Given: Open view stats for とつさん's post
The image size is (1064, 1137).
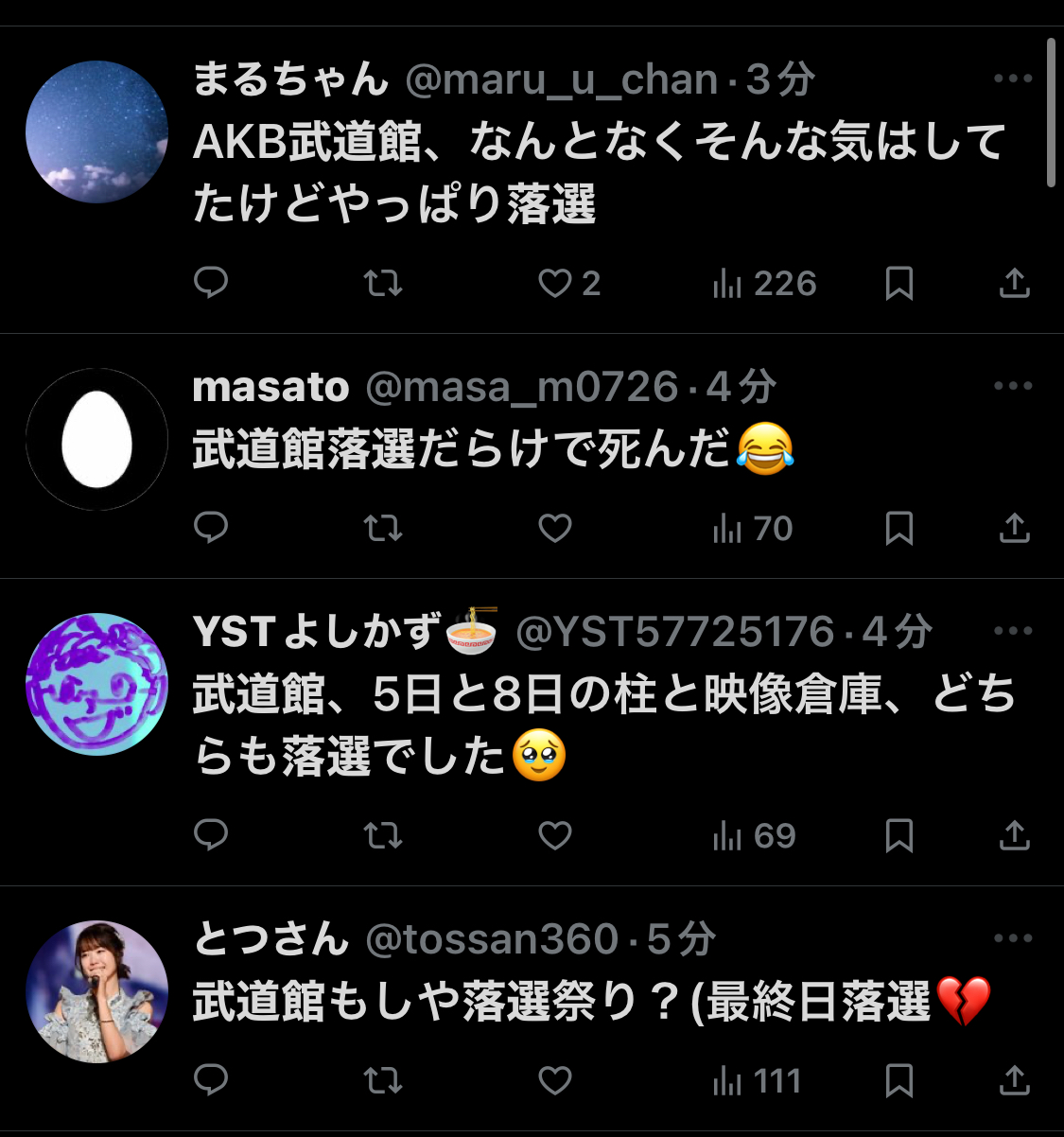Looking at the screenshot, I should (757, 1080).
